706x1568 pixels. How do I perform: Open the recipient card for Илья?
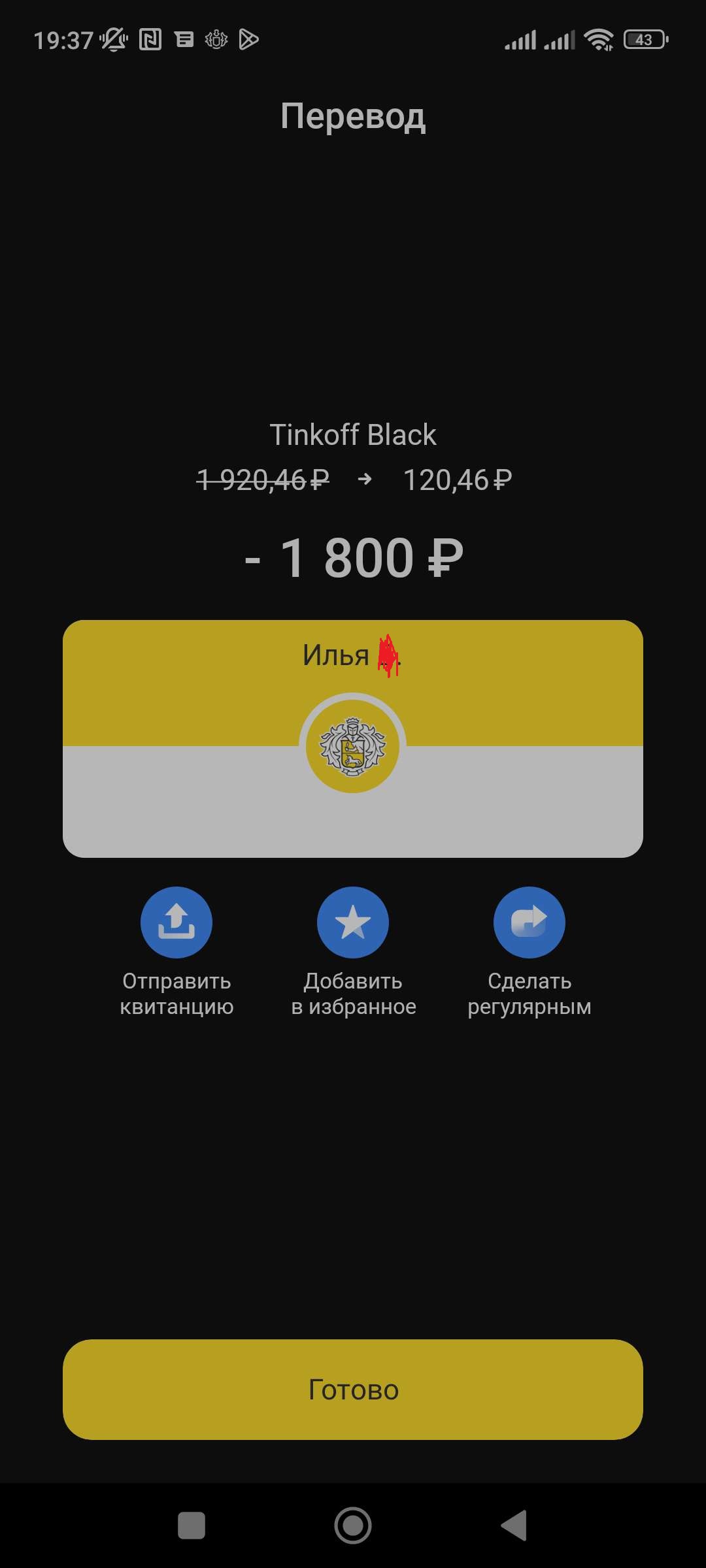tap(353, 738)
